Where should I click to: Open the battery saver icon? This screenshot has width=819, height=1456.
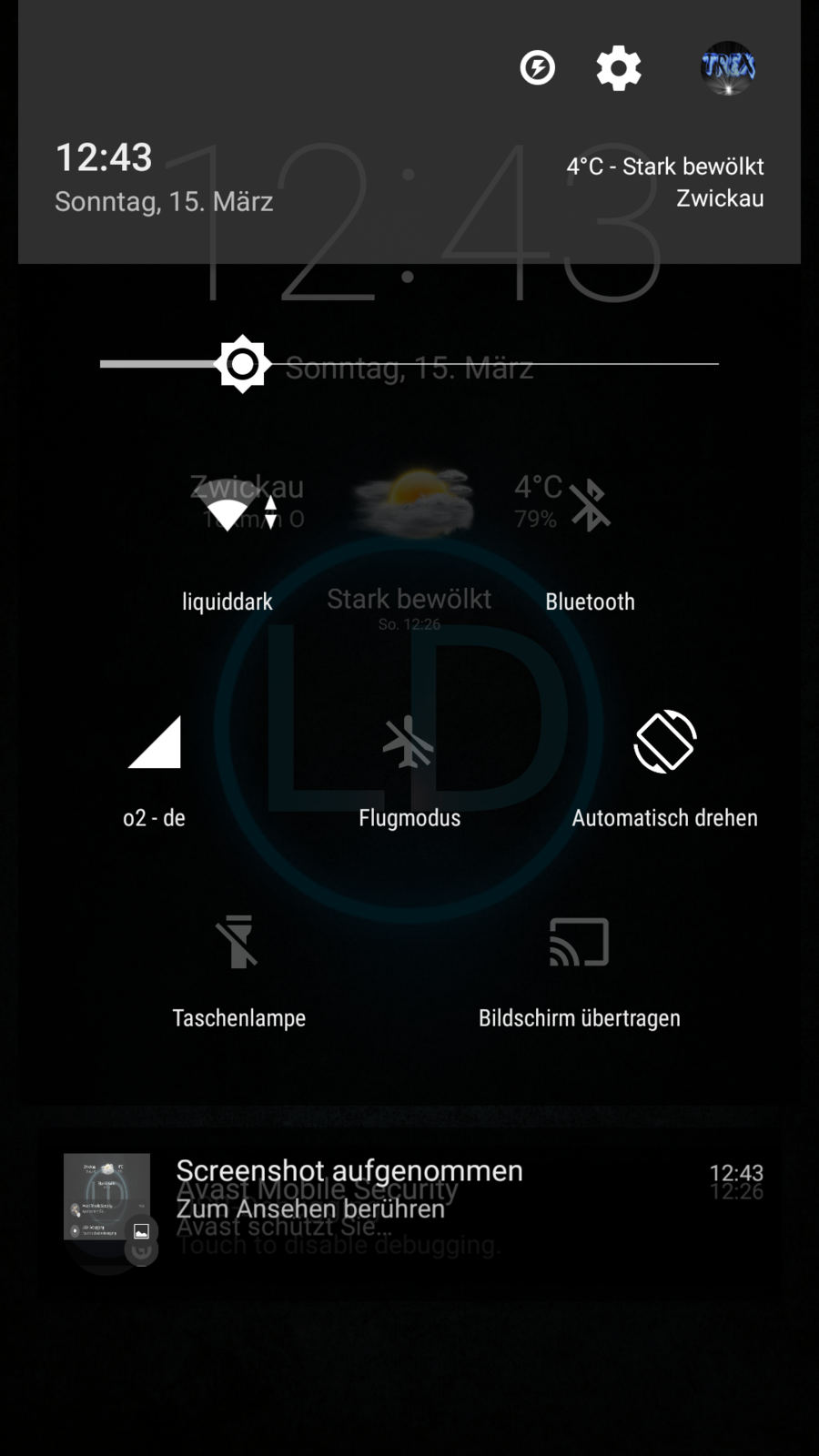537,67
